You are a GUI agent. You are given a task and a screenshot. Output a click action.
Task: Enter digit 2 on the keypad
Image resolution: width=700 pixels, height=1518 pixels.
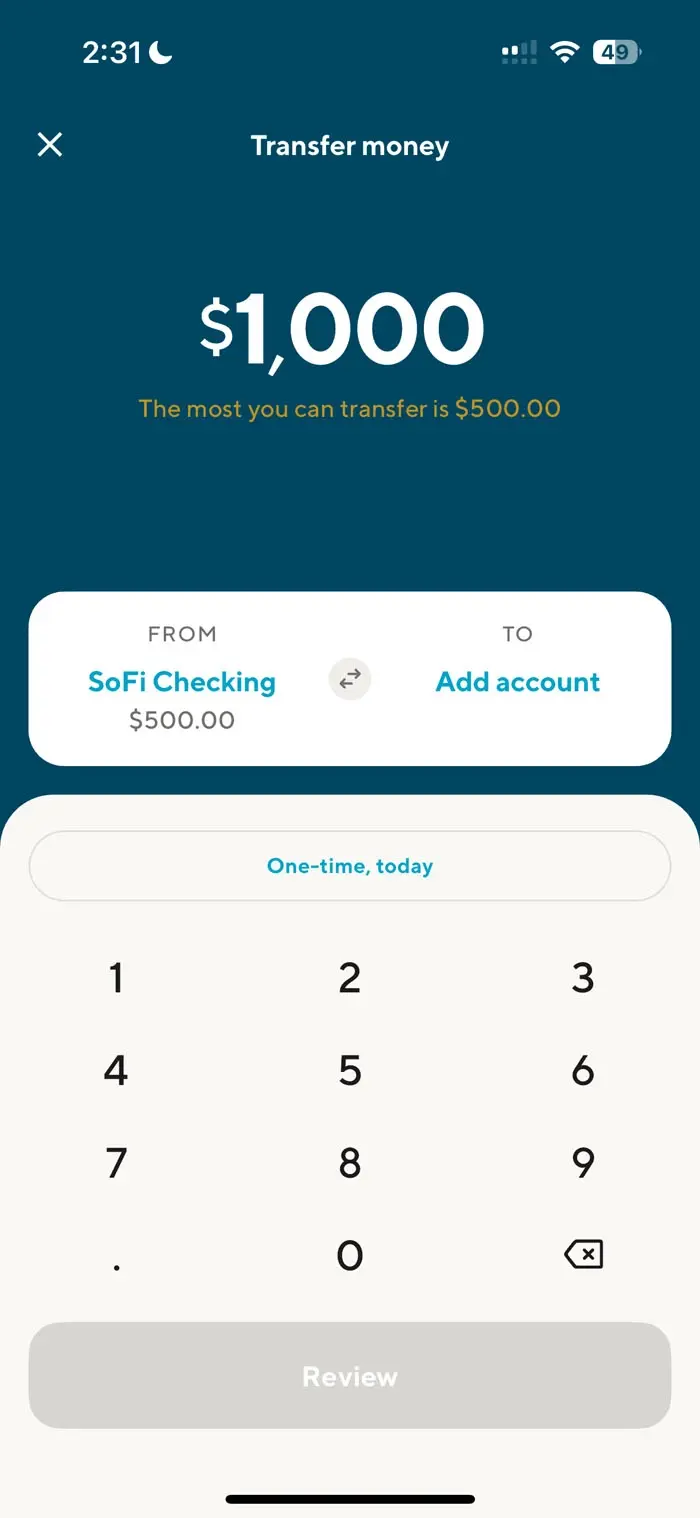tap(350, 978)
